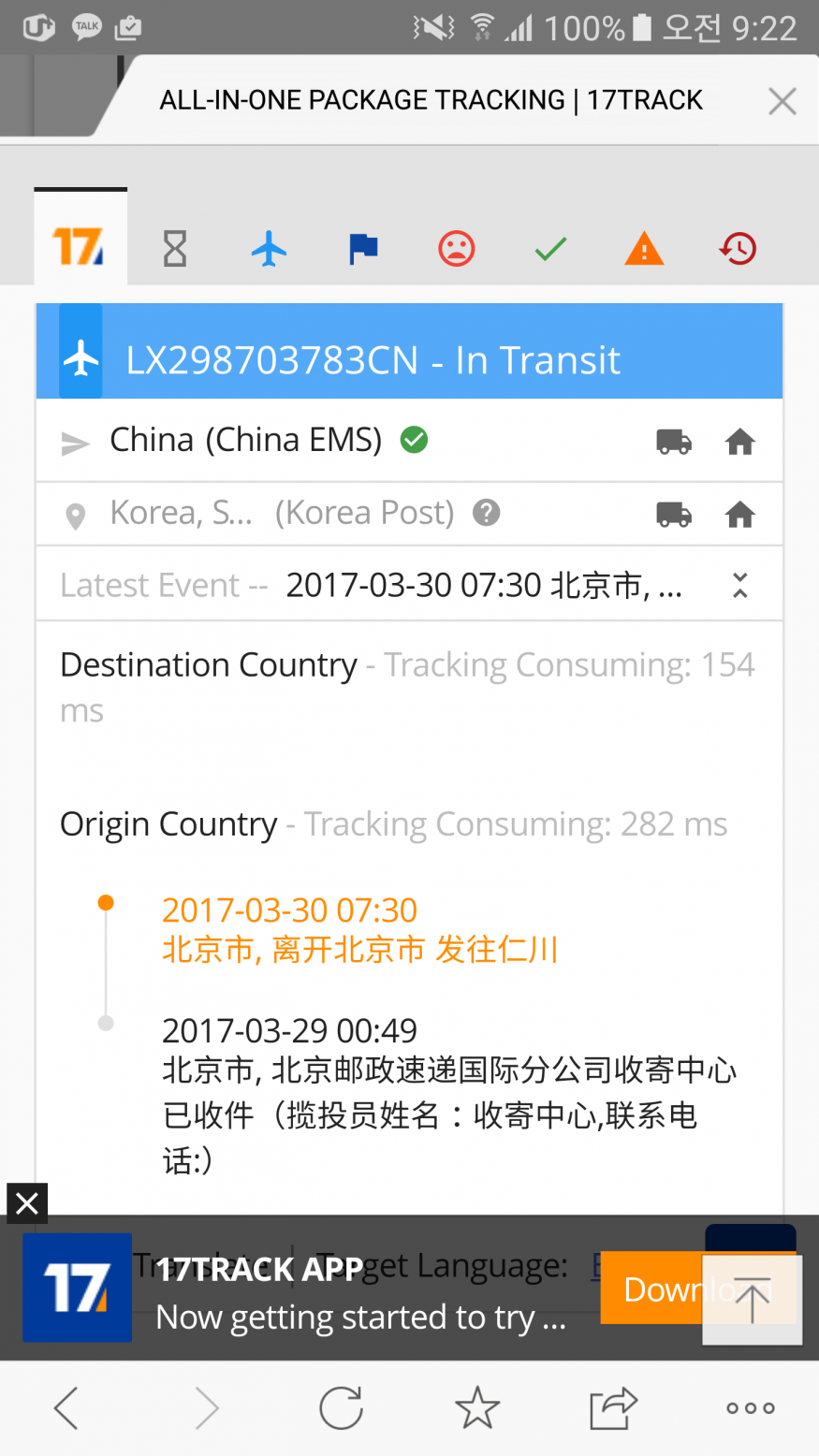This screenshot has height=1456, width=819.
Task: Close the 17TRACK browser tab
Action: tap(782, 101)
